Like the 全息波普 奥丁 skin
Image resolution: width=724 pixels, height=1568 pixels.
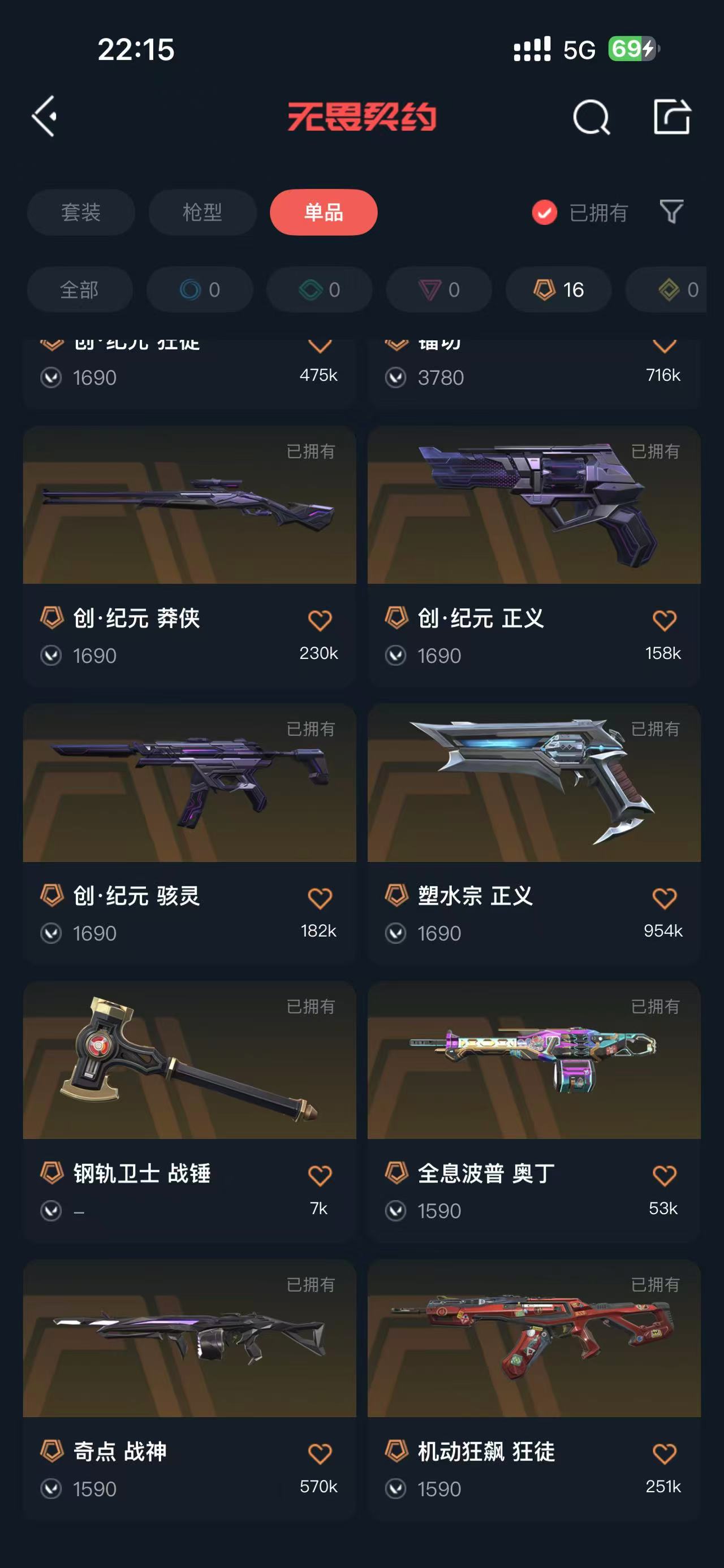click(x=664, y=1175)
